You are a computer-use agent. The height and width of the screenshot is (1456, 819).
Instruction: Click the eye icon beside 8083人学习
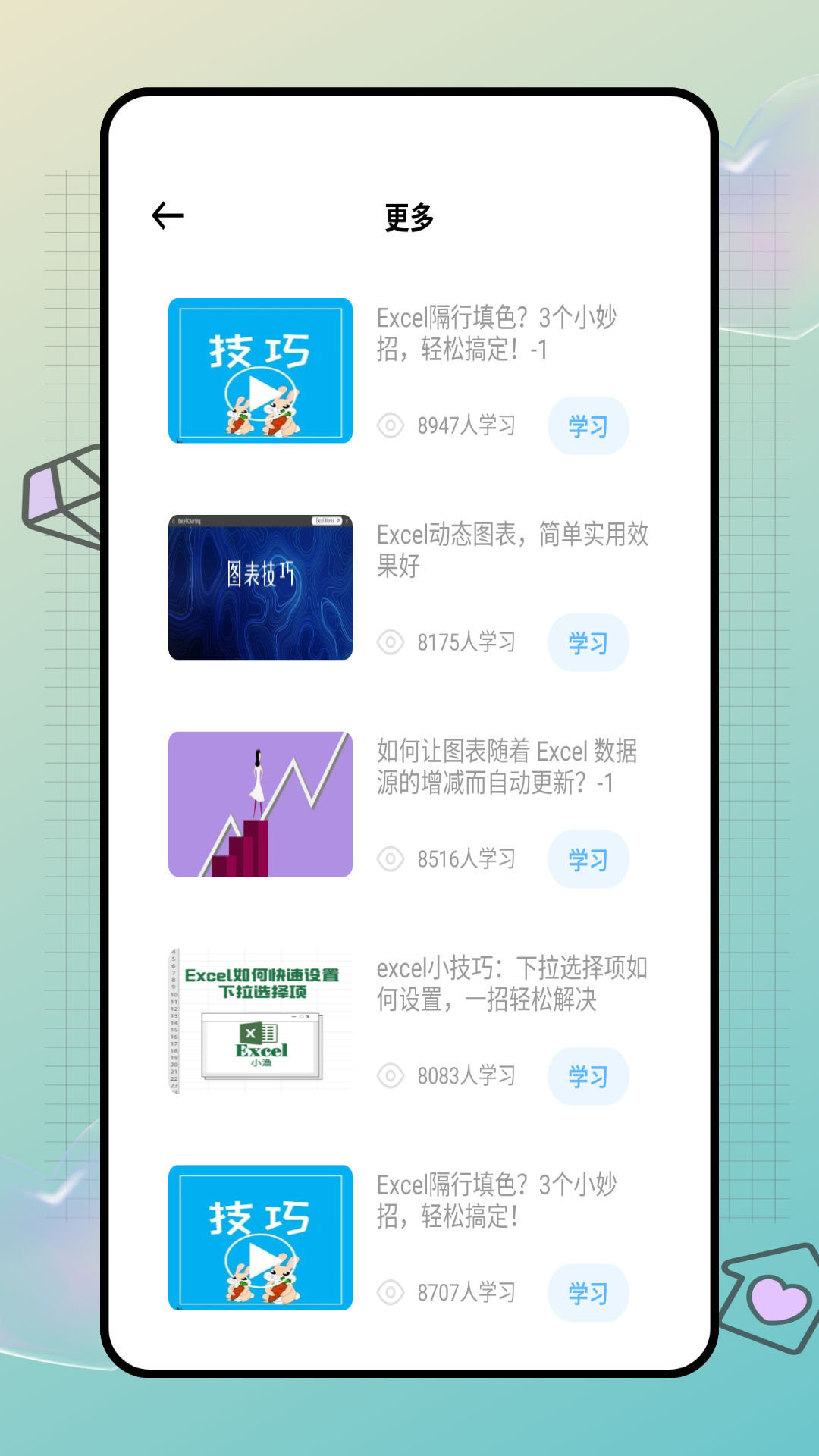390,1076
